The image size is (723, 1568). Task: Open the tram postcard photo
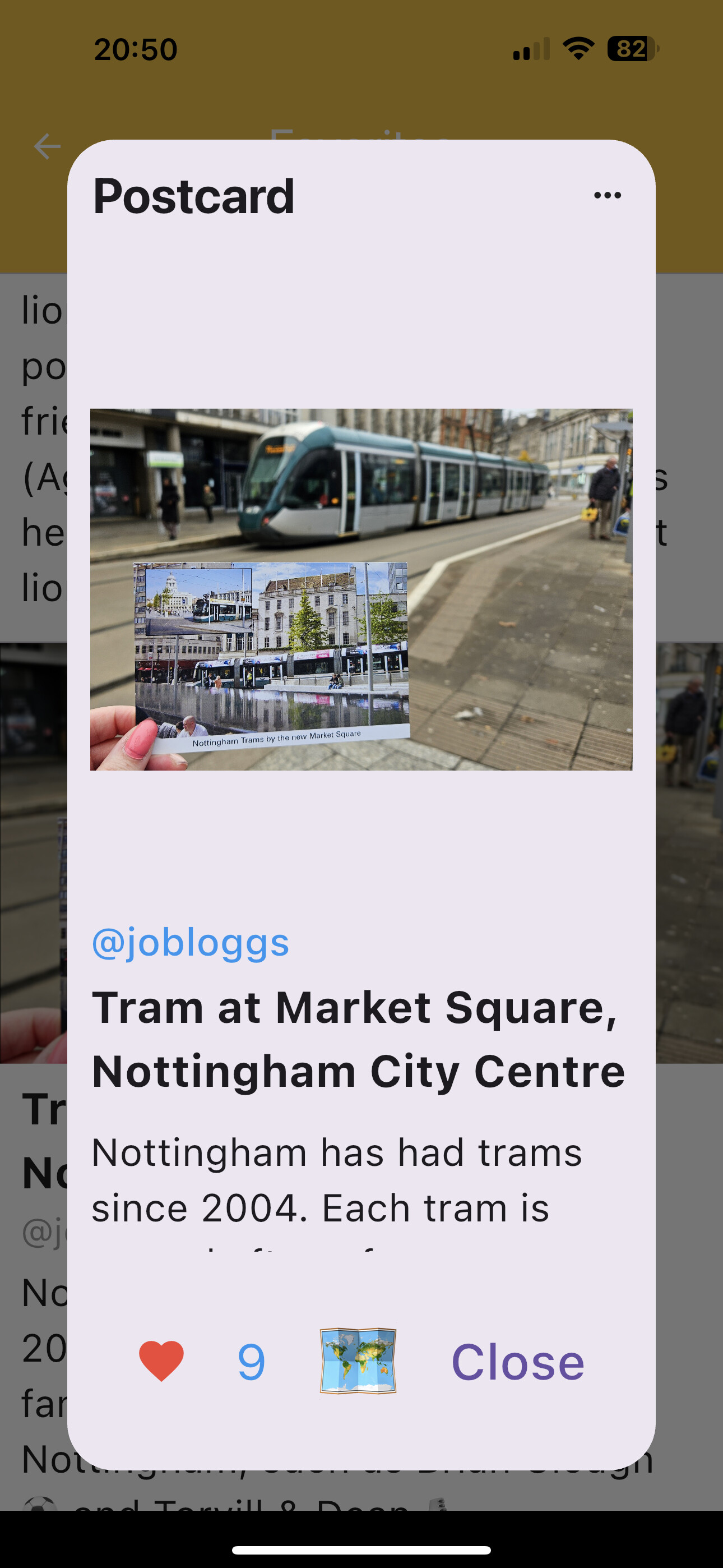[361, 589]
